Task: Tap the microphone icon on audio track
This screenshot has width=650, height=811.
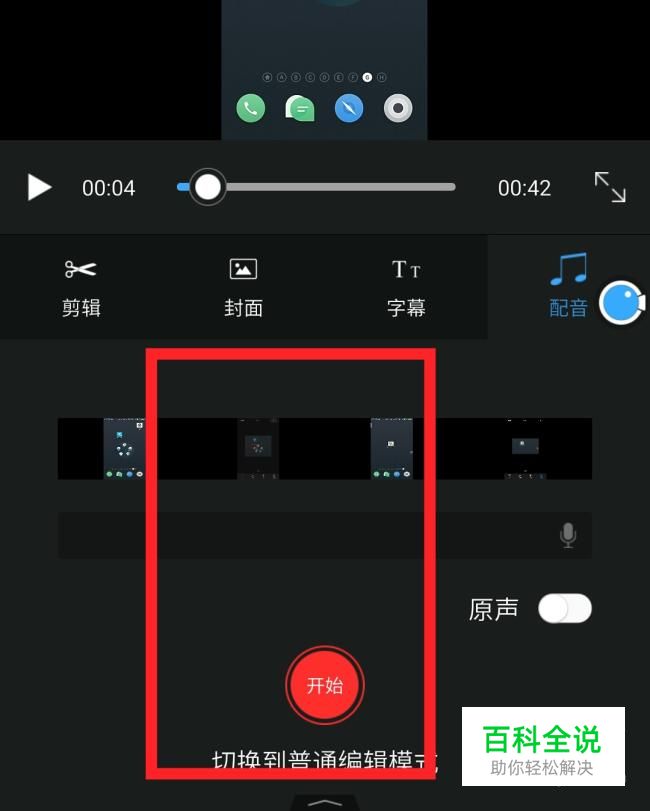Action: point(568,535)
